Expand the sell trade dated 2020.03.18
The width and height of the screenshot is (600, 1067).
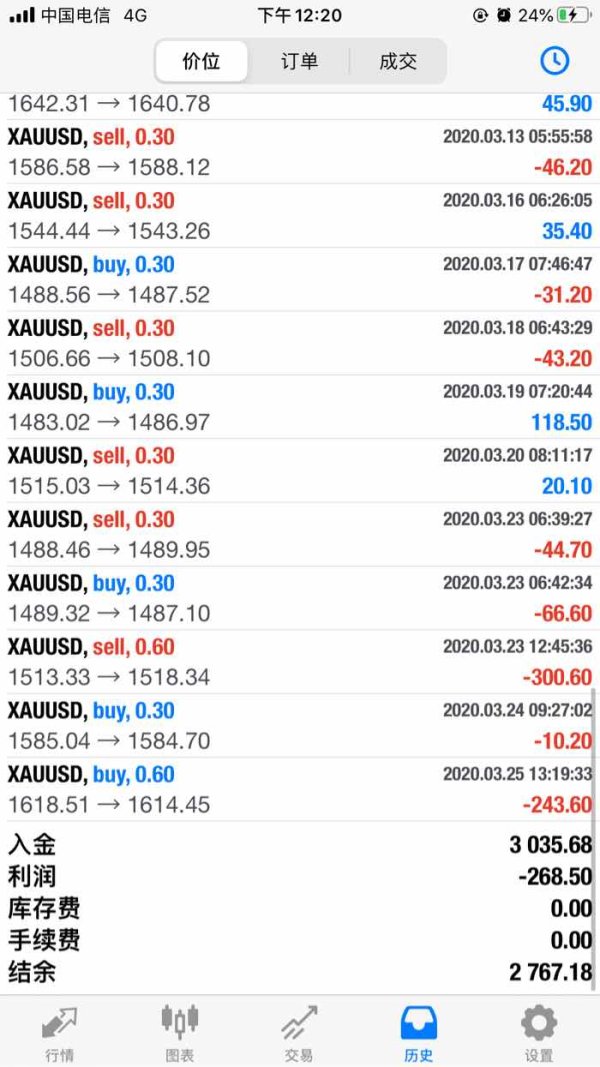click(x=300, y=344)
